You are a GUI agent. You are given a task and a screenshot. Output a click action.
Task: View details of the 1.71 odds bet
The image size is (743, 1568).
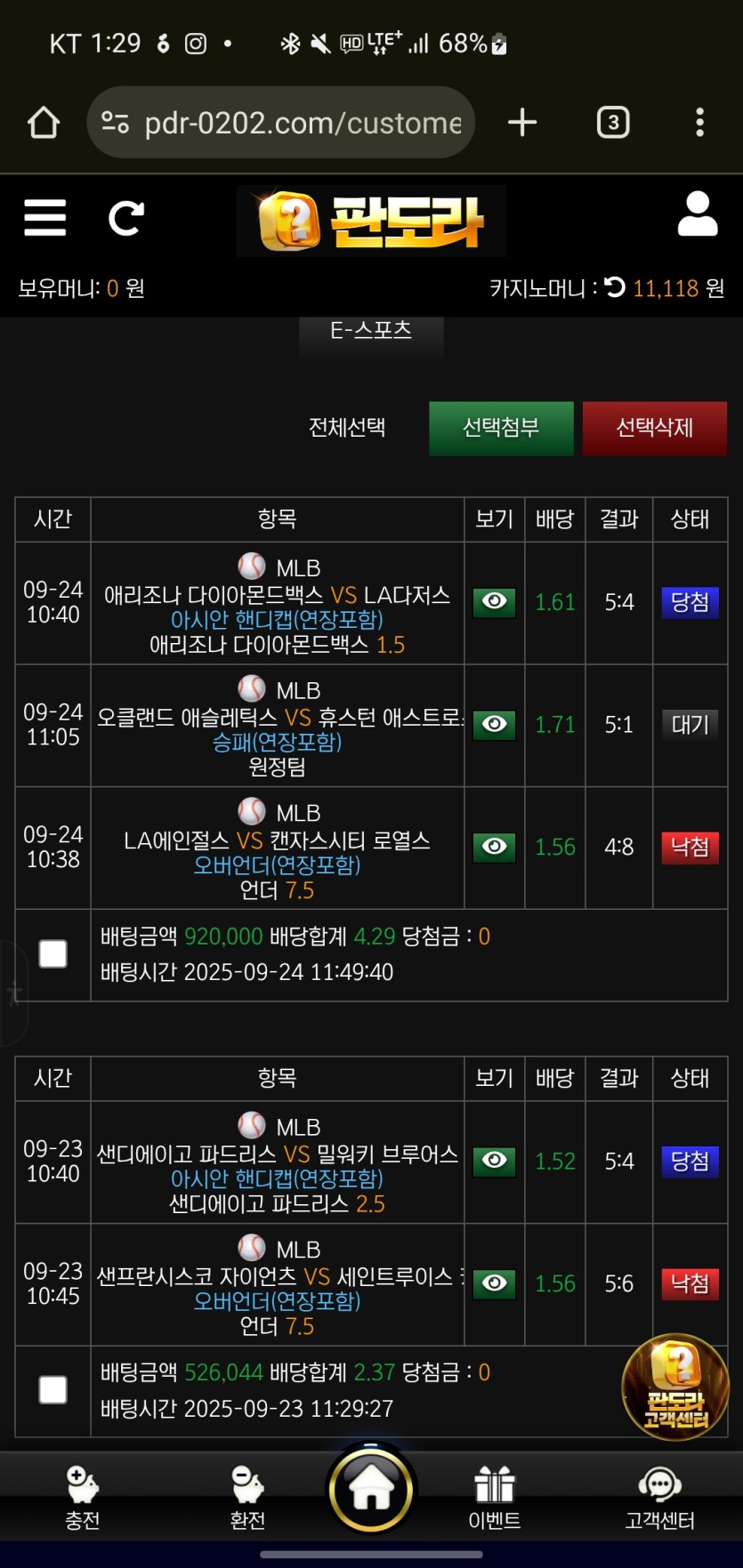494,724
